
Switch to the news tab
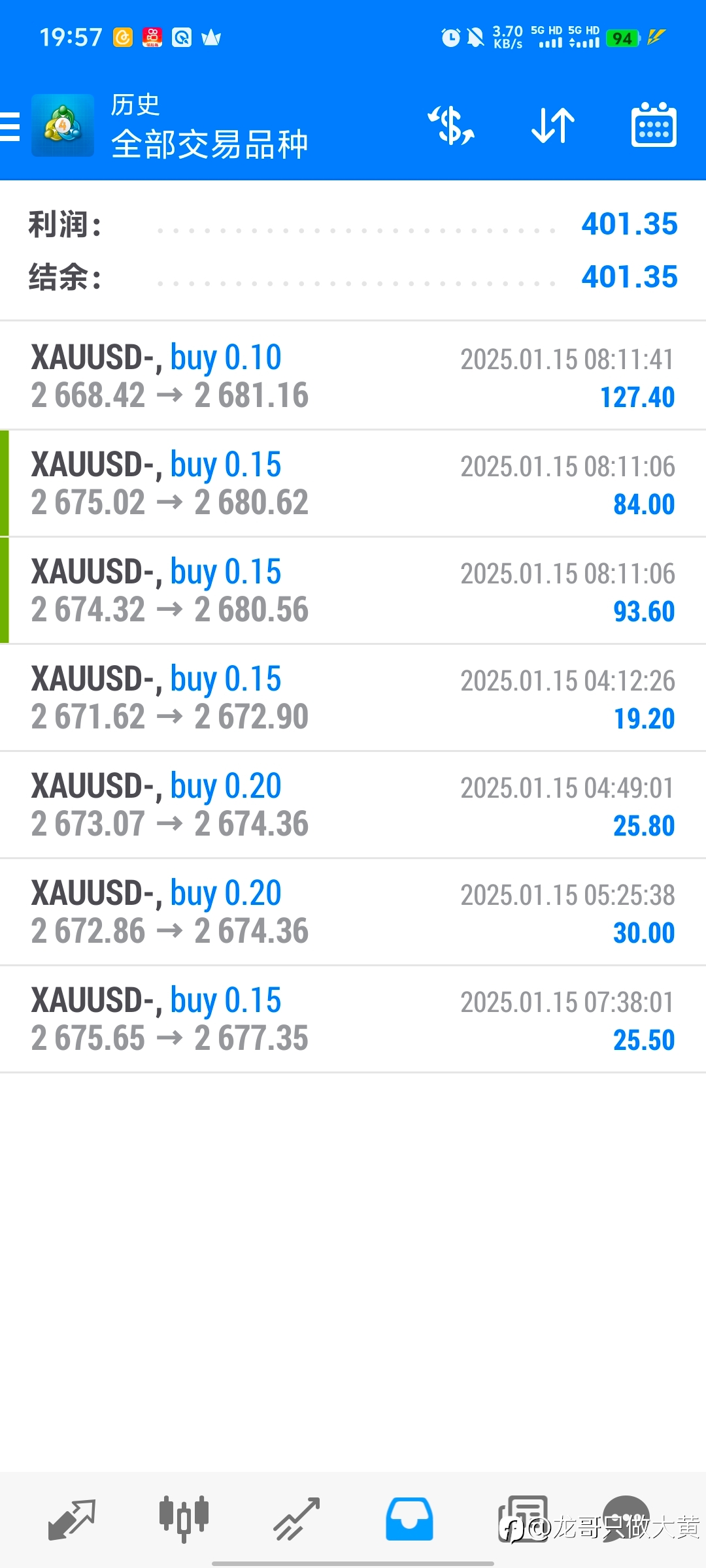pos(523,1519)
